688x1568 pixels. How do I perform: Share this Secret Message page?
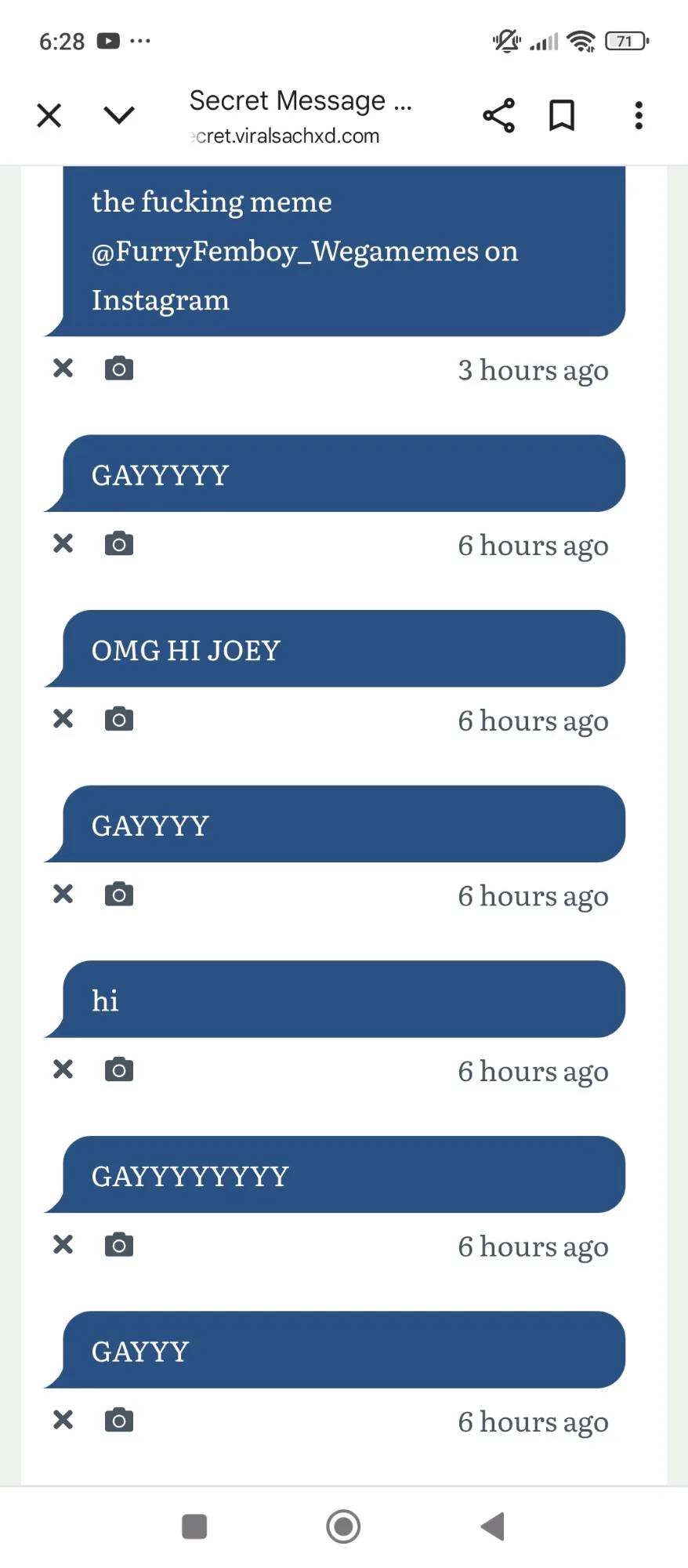(x=498, y=115)
